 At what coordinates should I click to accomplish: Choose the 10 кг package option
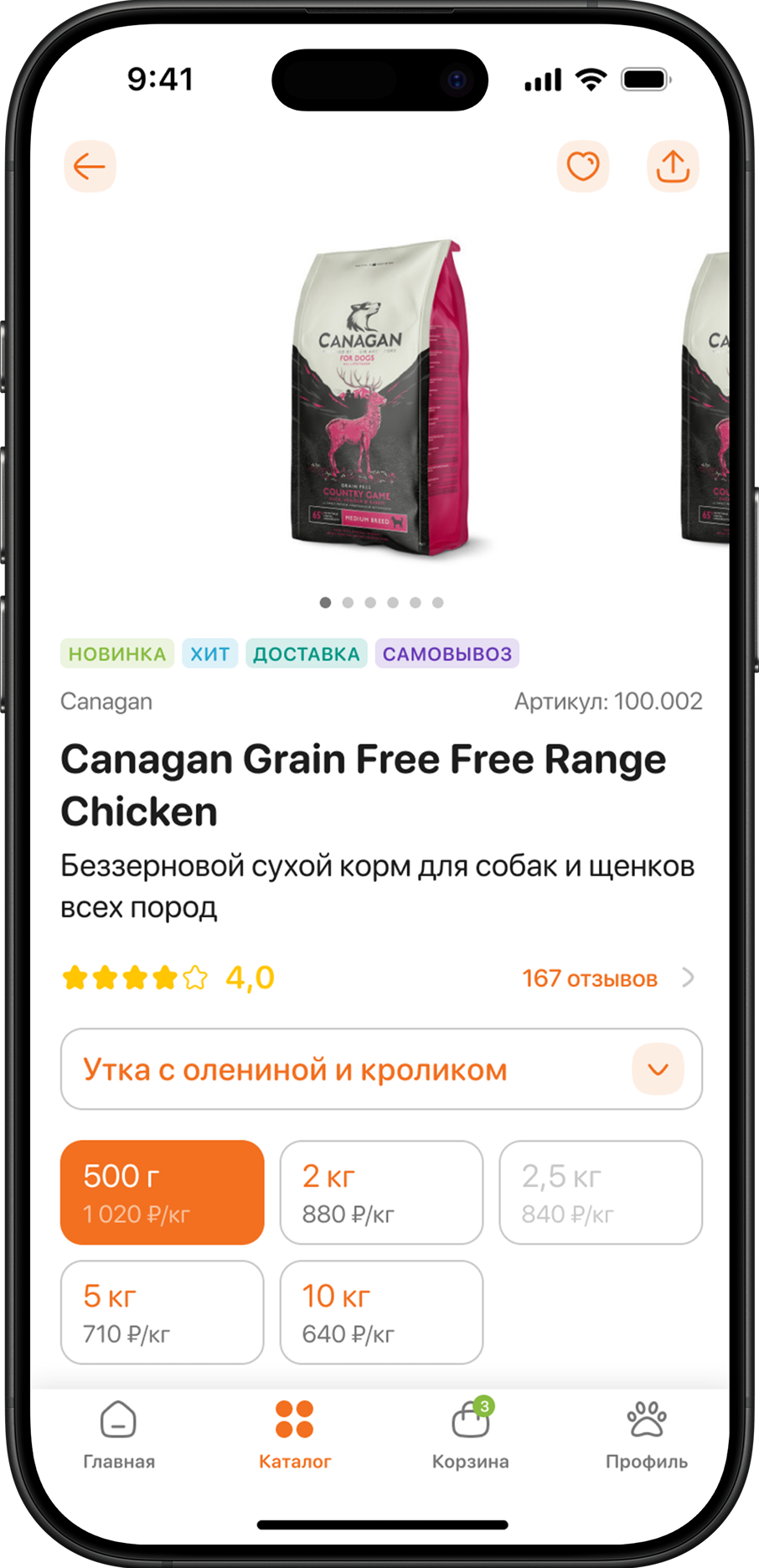(x=381, y=1312)
